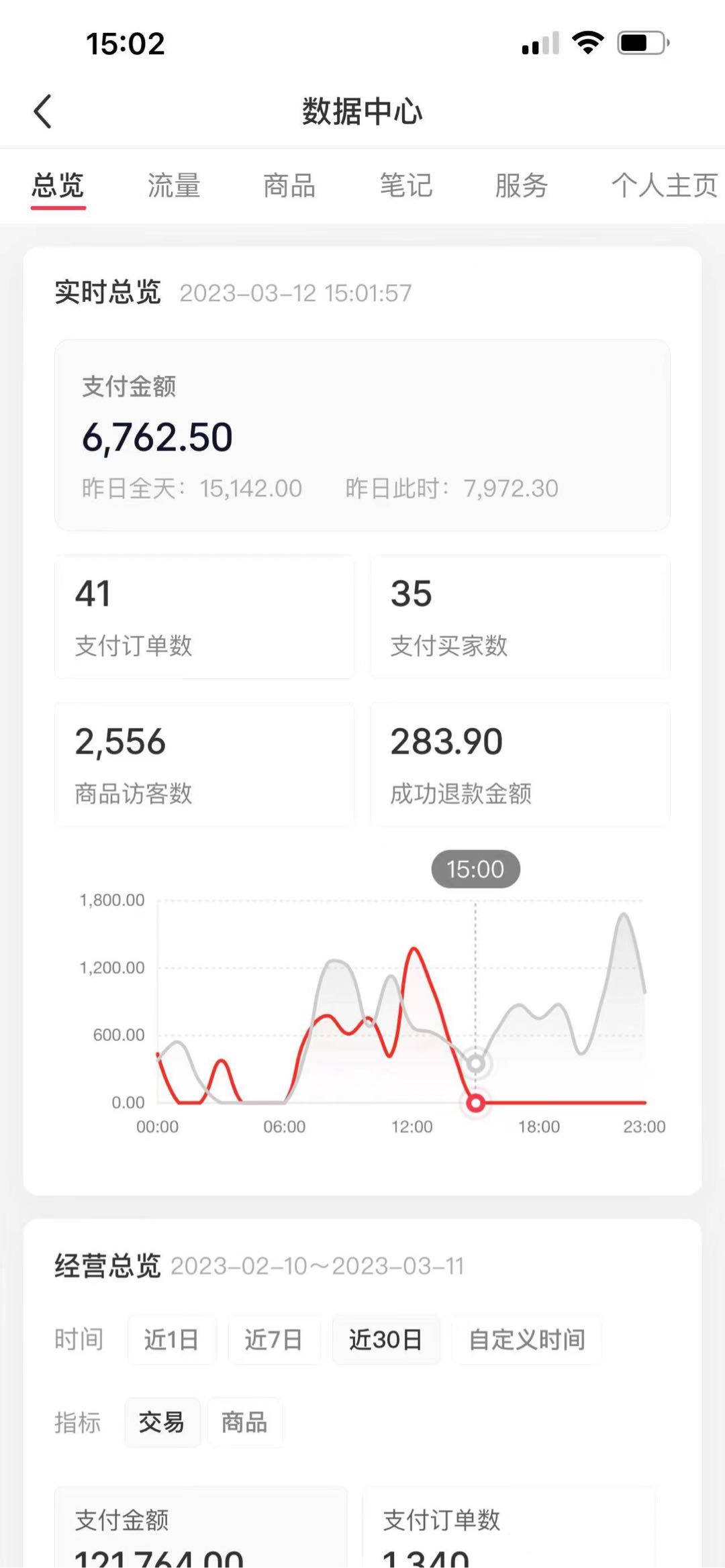This screenshot has width=725, height=1568.
Task: Switch to the 商品 top tab
Action: coord(289,186)
